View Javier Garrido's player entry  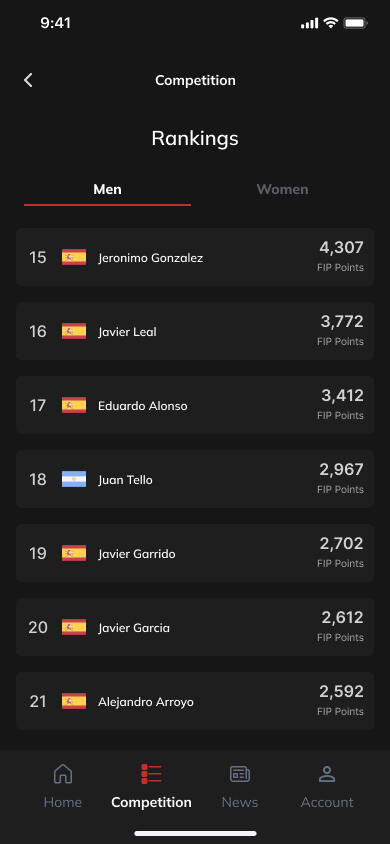click(x=195, y=553)
